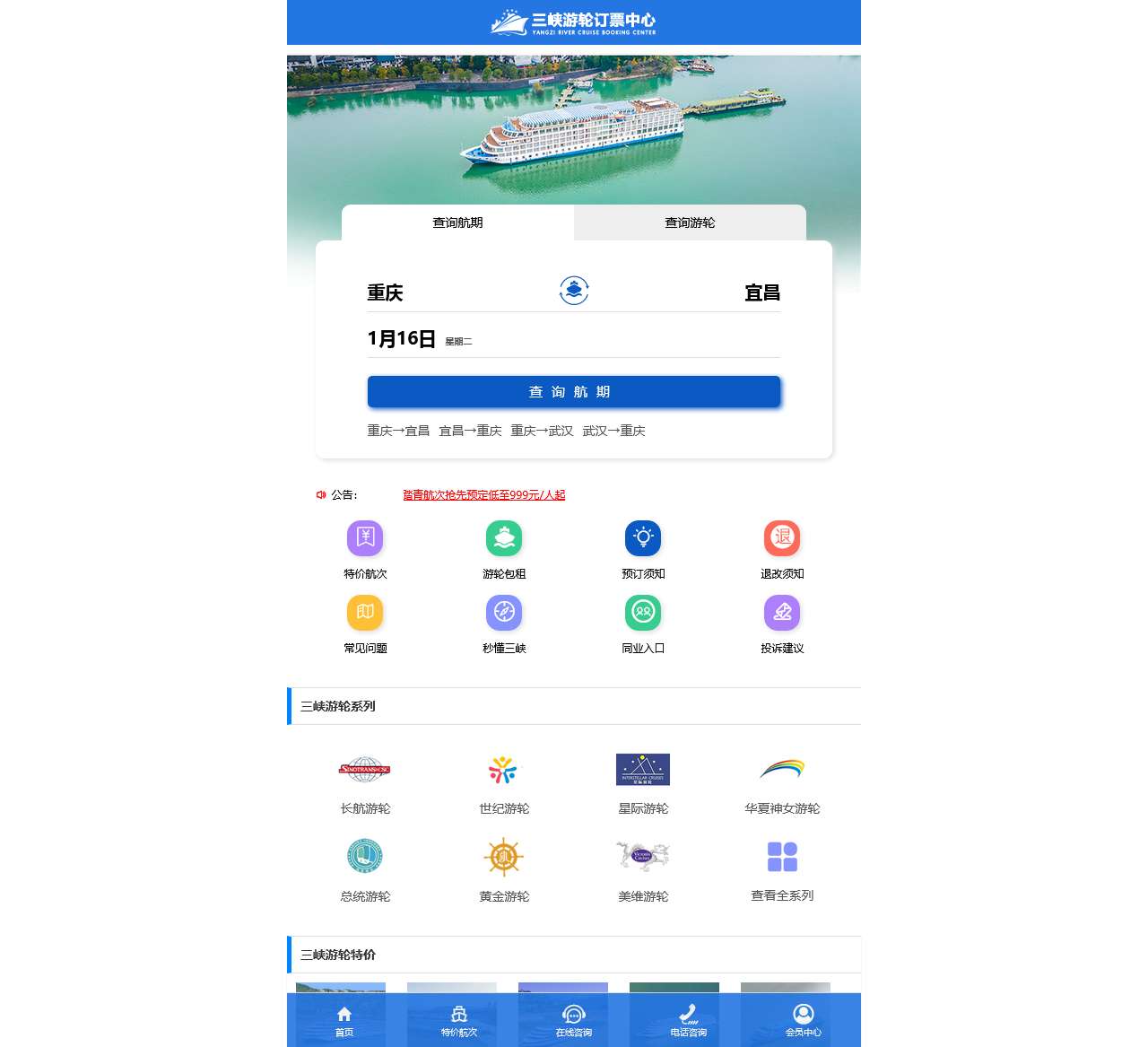1148x1047 pixels.
Task: Open date picker showing 1月16日
Action: pyautogui.click(x=402, y=338)
